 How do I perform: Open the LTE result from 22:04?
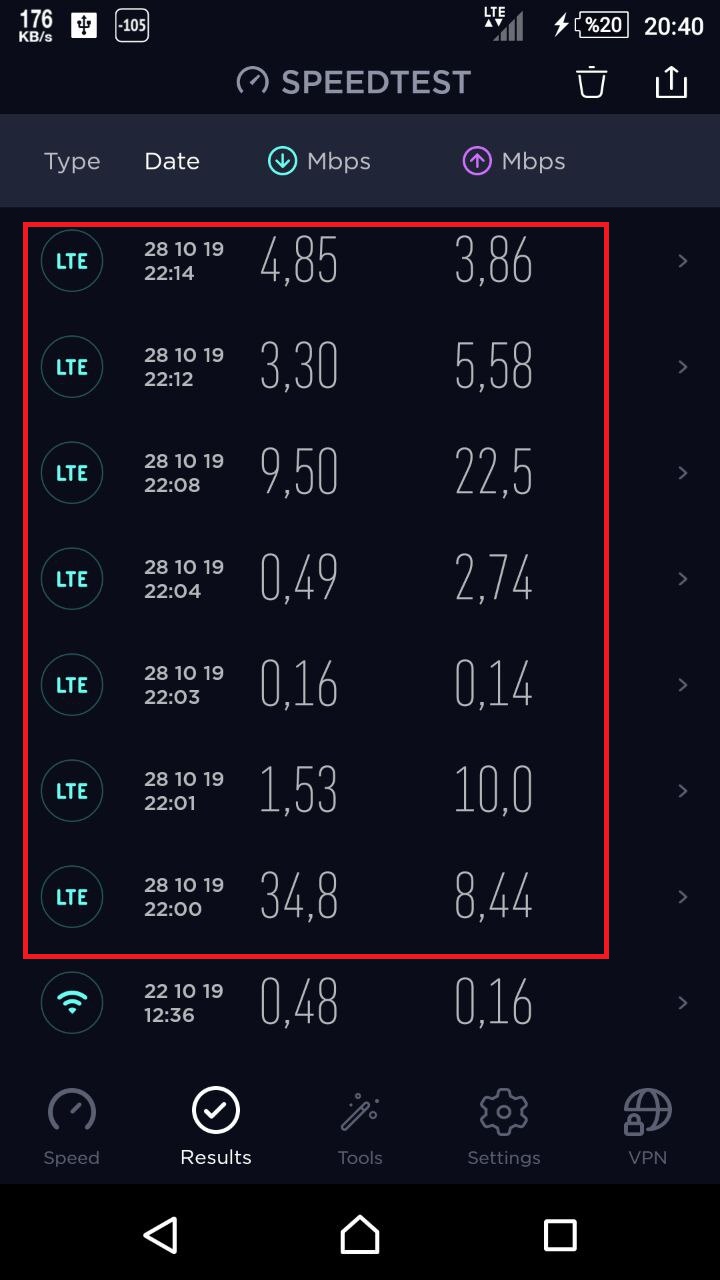point(360,579)
